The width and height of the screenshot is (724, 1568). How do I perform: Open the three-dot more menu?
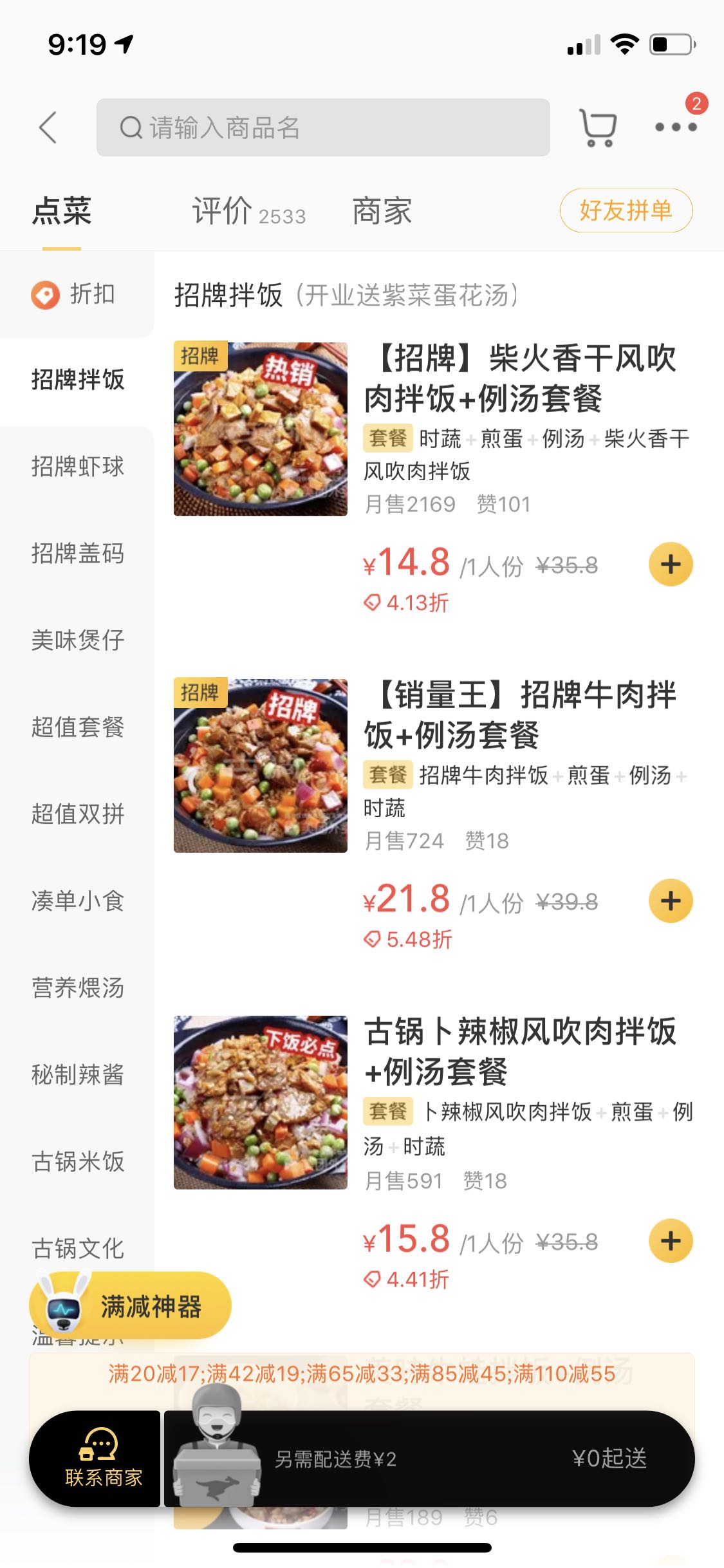675,127
